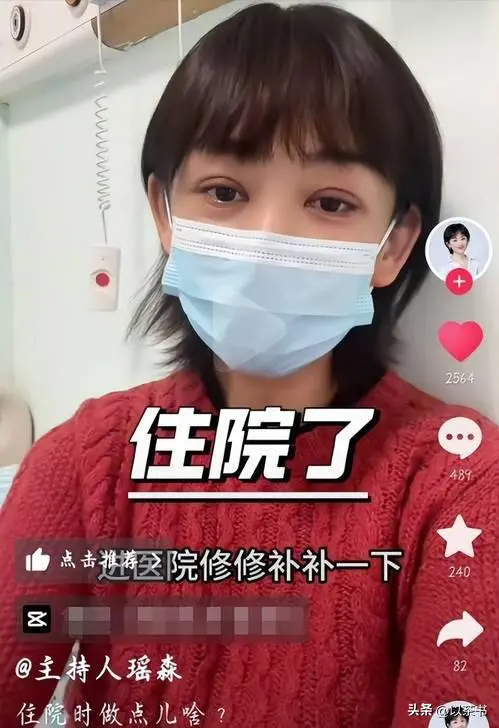The width and height of the screenshot is (499, 728).
Task: Like this video with the heart
Action: [x=460, y=341]
